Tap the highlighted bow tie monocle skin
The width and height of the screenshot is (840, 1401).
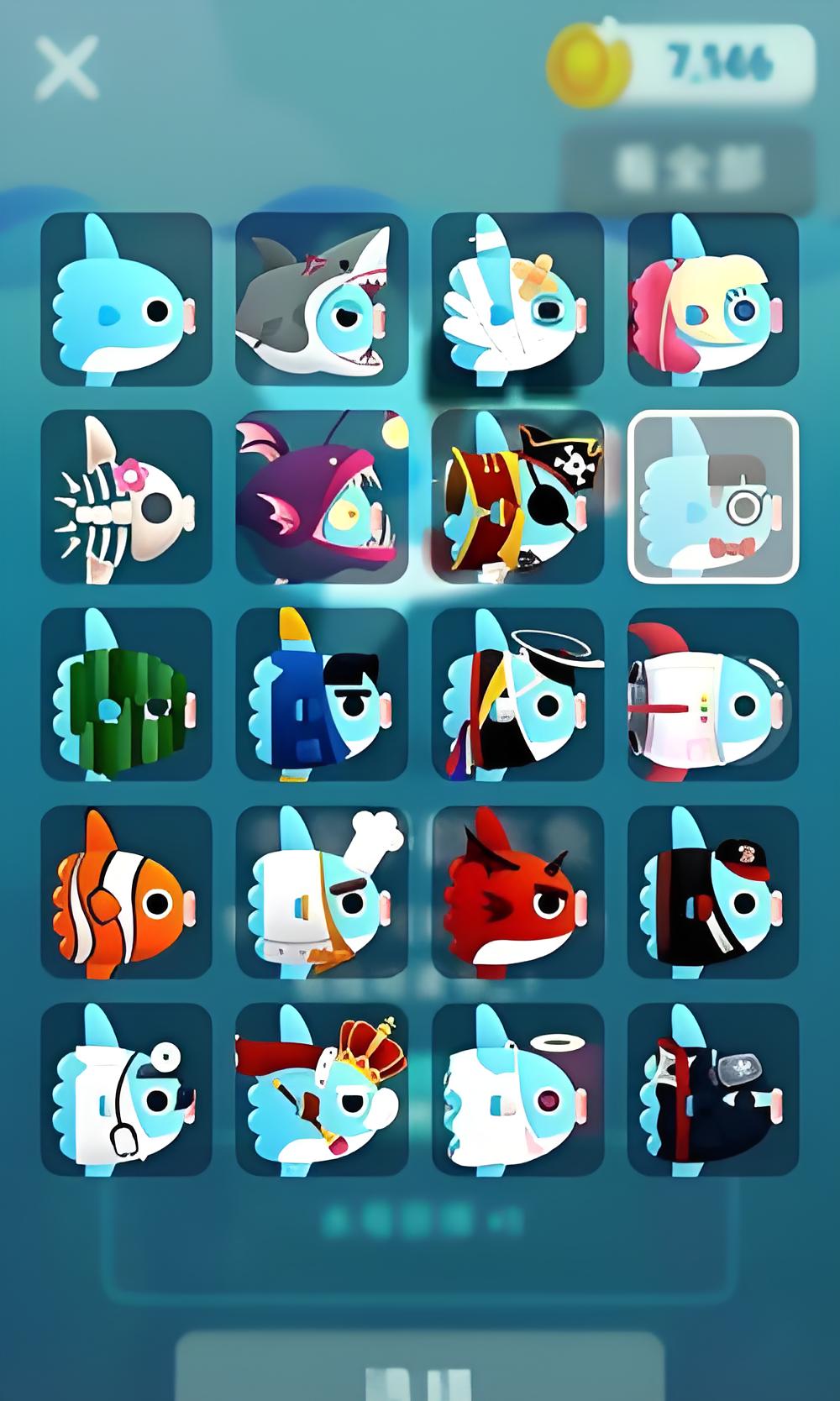(713, 497)
